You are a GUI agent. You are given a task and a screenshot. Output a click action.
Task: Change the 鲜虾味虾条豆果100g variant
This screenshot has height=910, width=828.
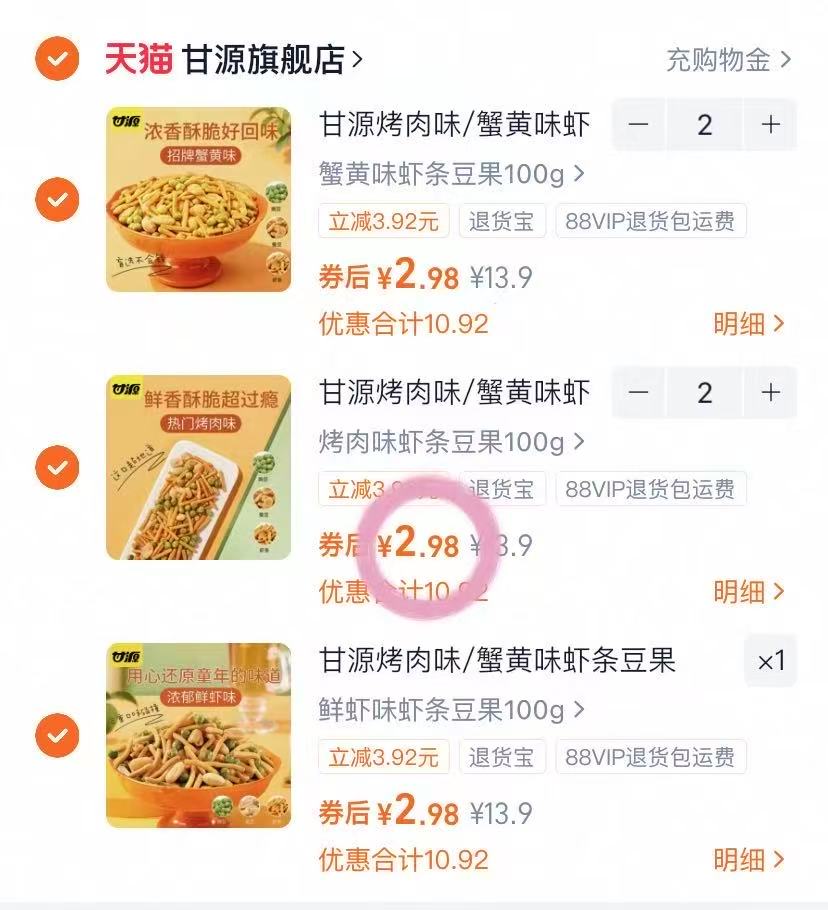(x=452, y=710)
